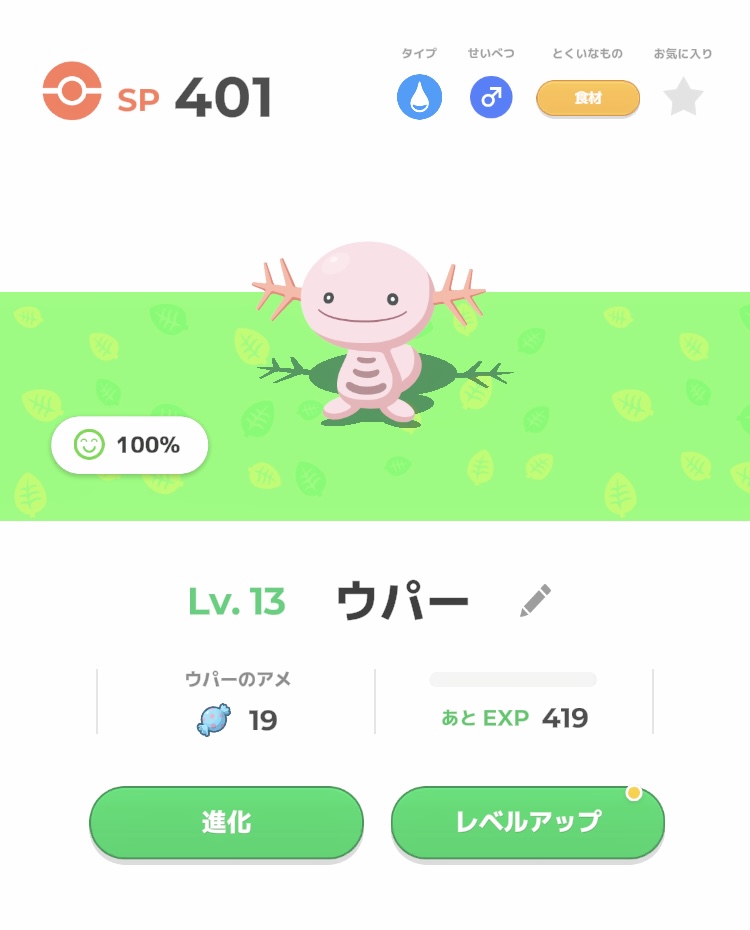
Task: Tap the 進化 evolve button
Action: [226, 822]
